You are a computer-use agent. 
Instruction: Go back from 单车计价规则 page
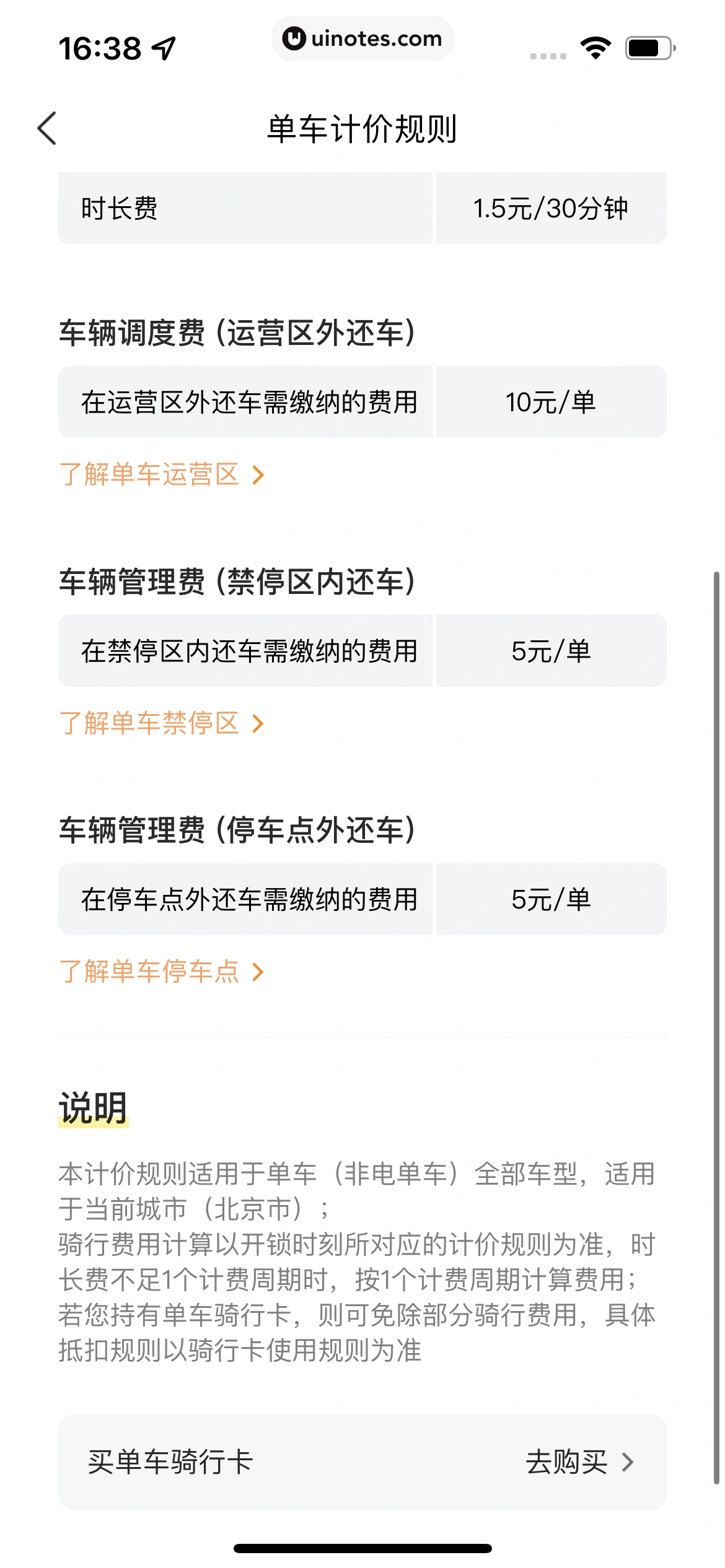[47, 128]
